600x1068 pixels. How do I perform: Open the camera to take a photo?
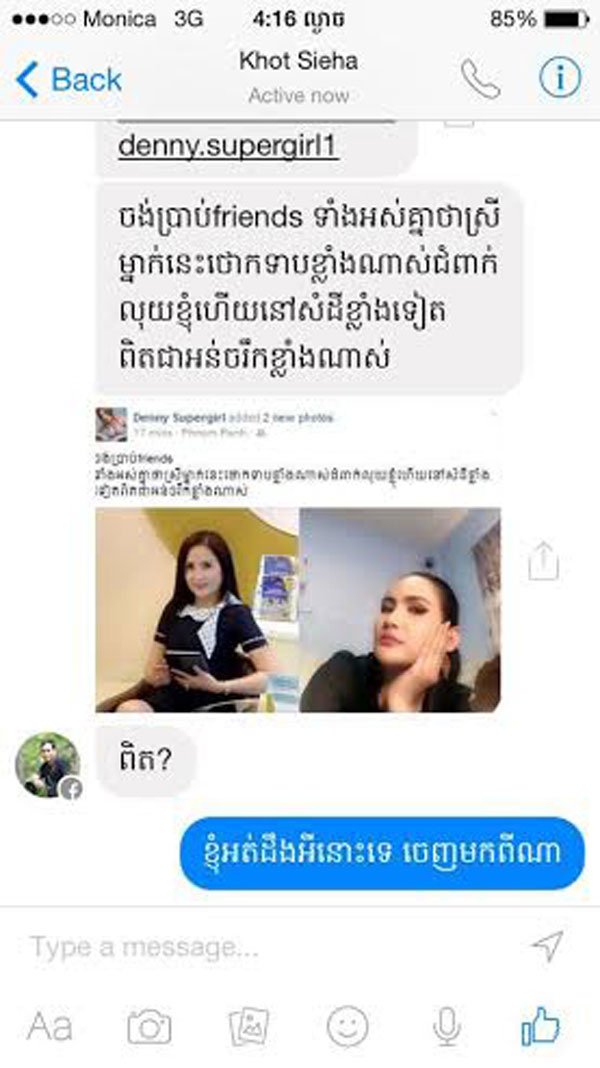(x=150, y=1026)
